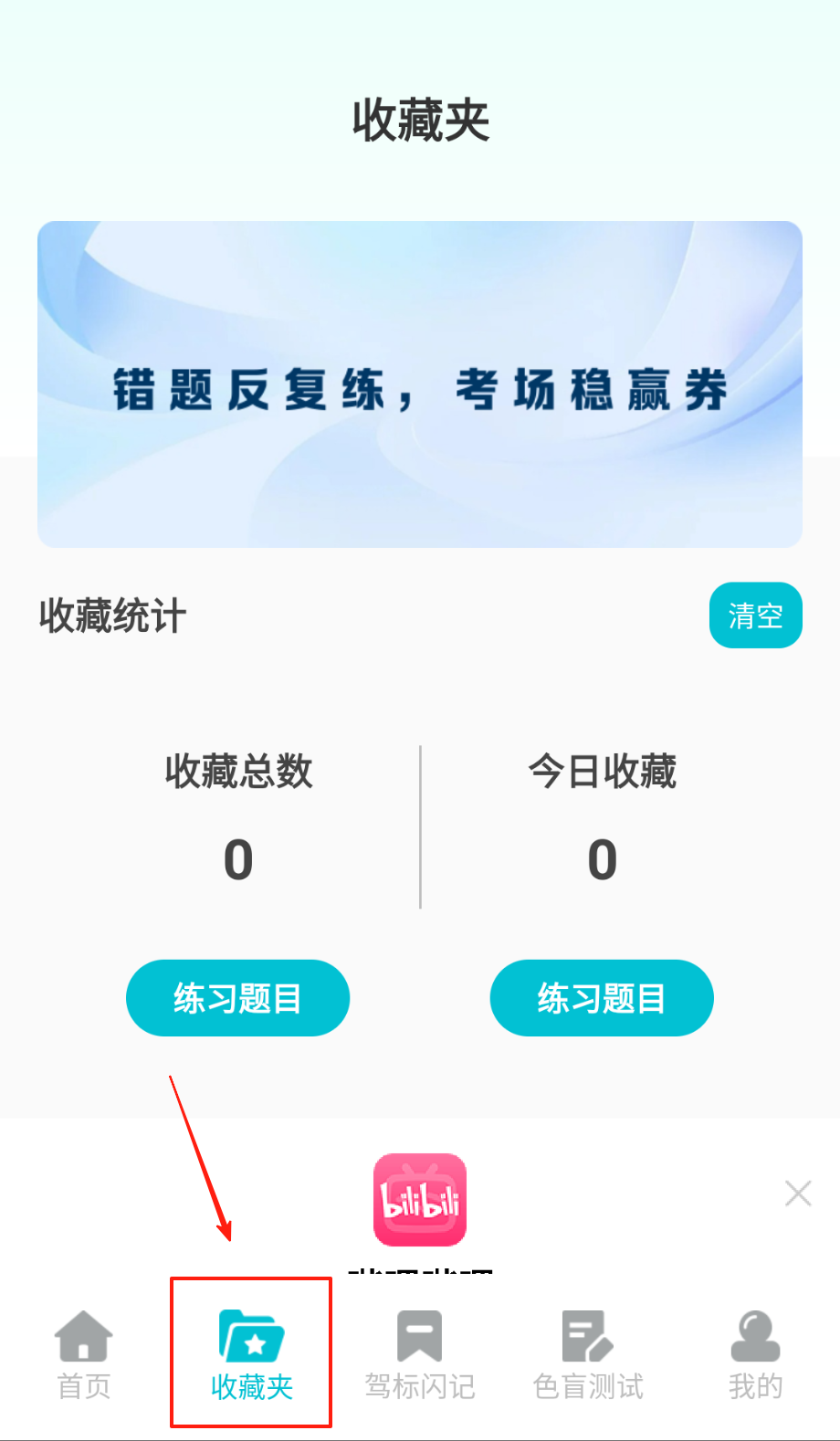Screen dimensions: 840x1441
Task: Practice questions under 收藏总数
Action: tap(237, 998)
